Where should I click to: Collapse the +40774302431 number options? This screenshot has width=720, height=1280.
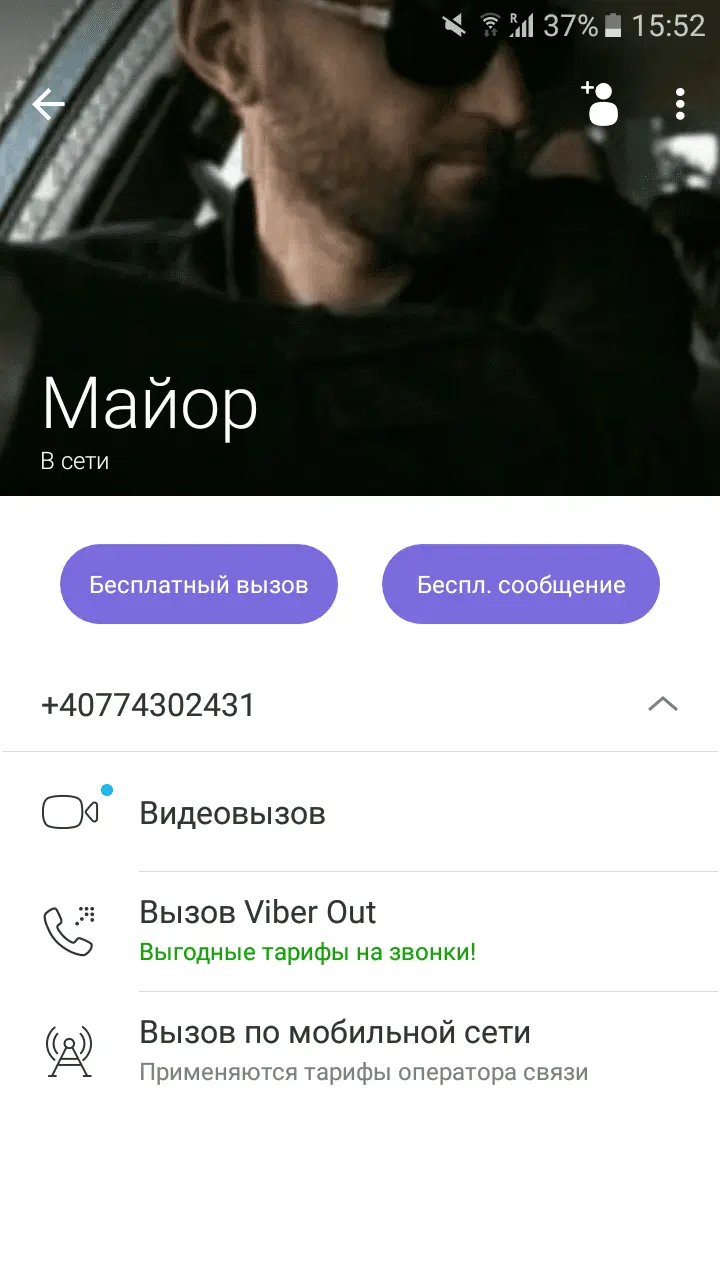click(x=662, y=705)
